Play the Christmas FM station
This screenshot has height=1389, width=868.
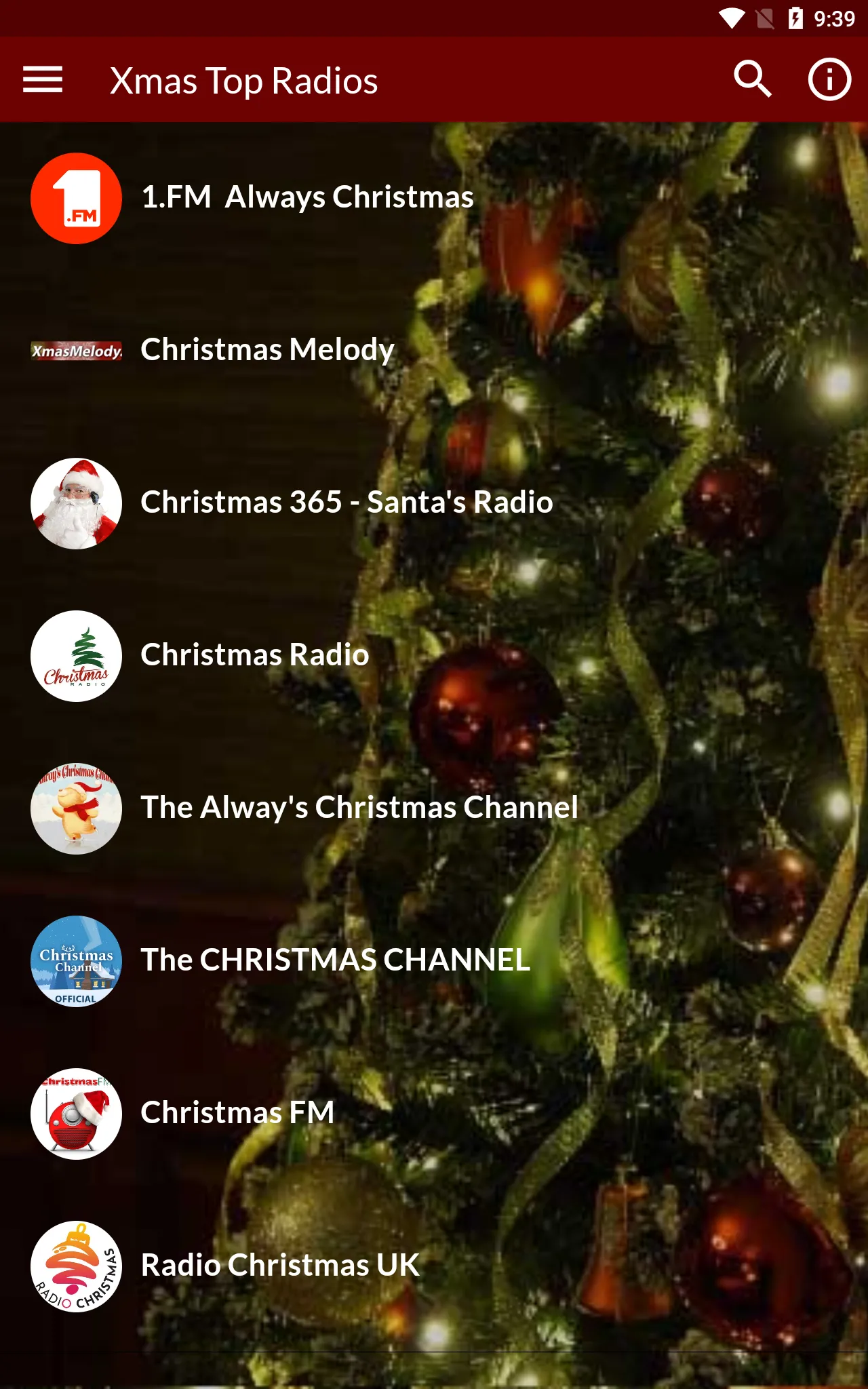(x=434, y=1114)
